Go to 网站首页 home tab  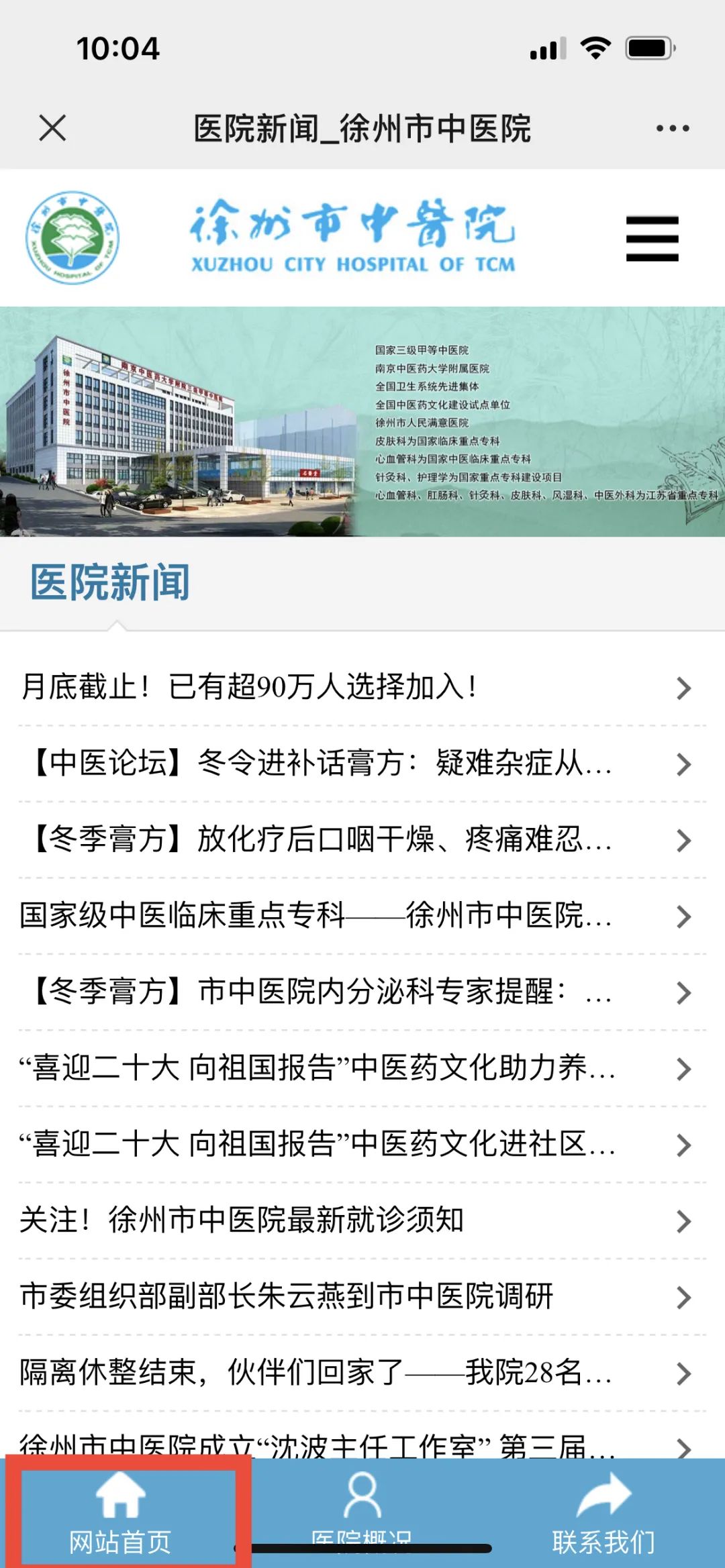click(121, 1513)
